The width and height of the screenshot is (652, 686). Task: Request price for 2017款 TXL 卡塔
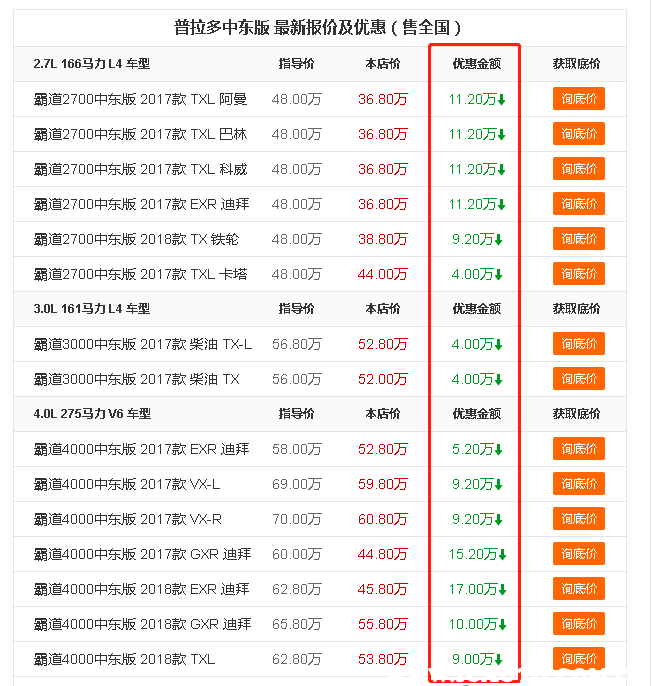pyautogui.click(x=578, y=274)
